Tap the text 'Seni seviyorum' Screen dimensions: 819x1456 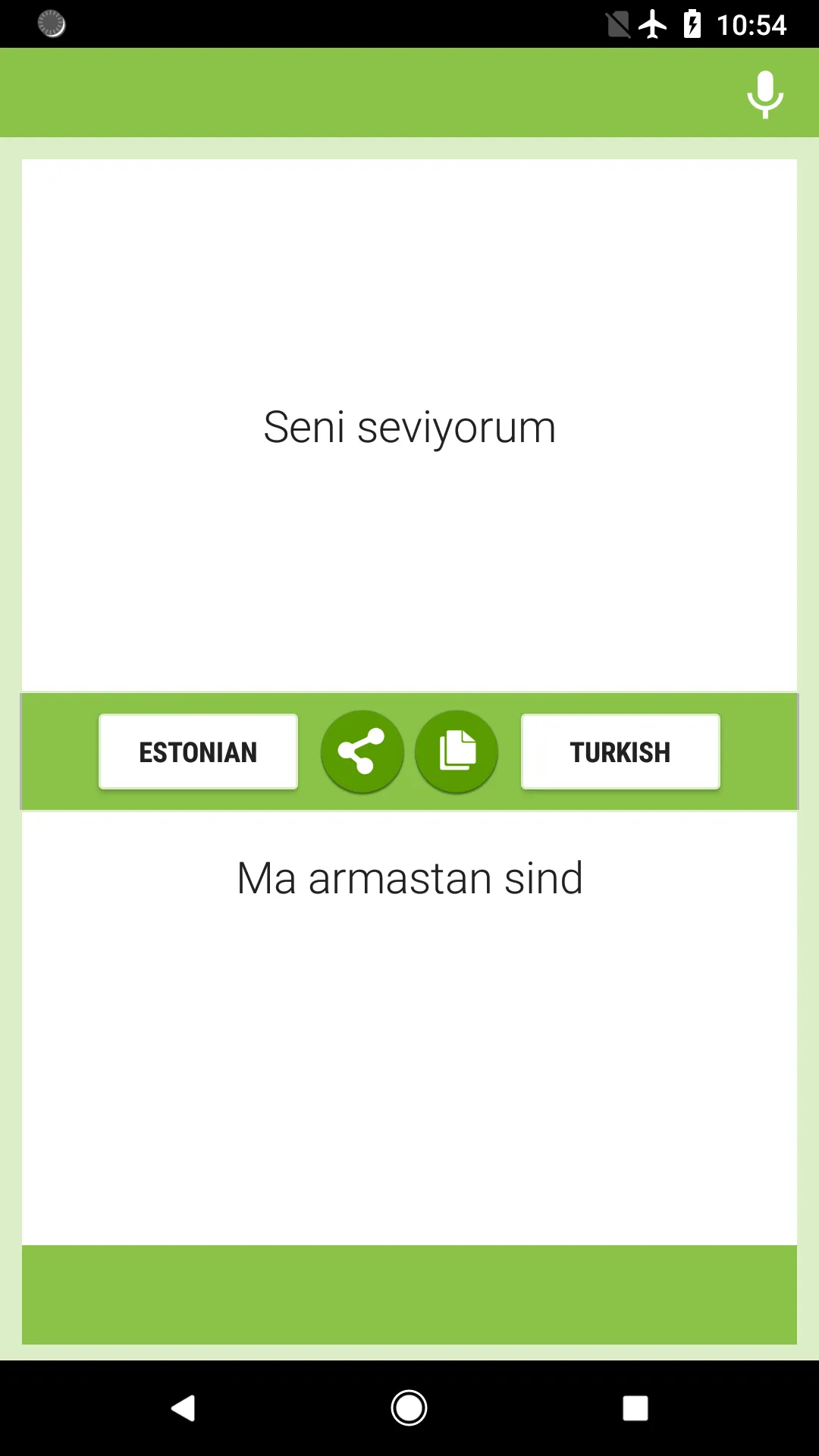(x=409, y=426)
